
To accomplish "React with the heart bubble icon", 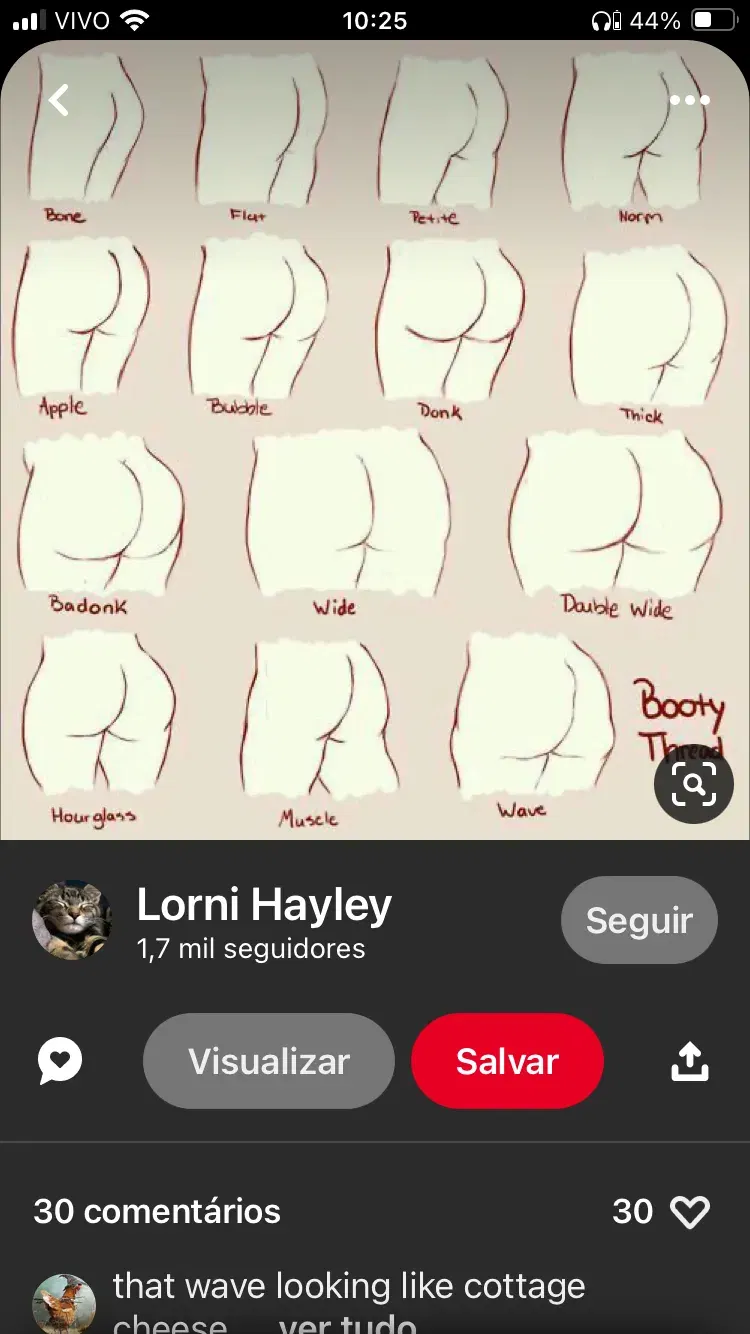I will click(x=60, y=1061).
